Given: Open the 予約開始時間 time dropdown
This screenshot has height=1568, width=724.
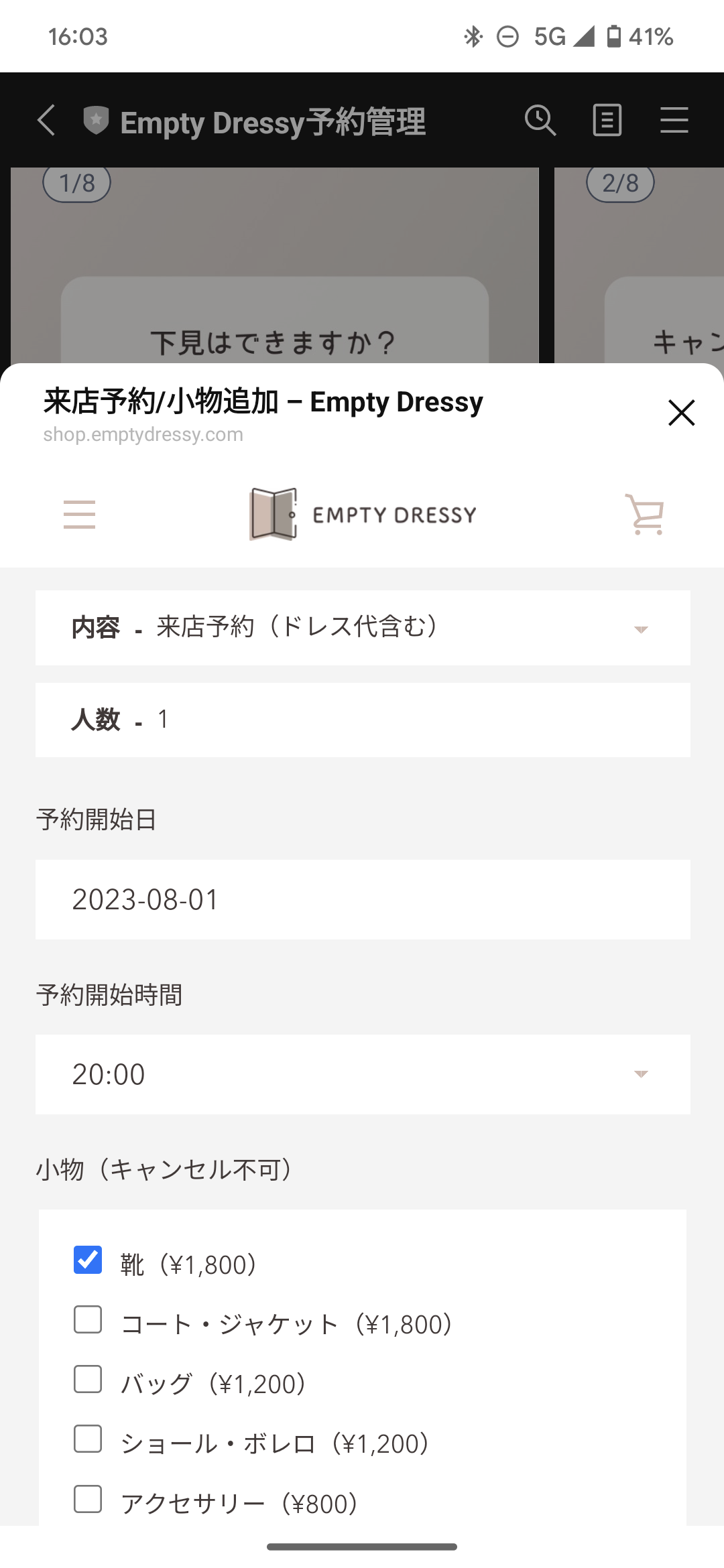Looking at the screenshot, I should 363,1075.
